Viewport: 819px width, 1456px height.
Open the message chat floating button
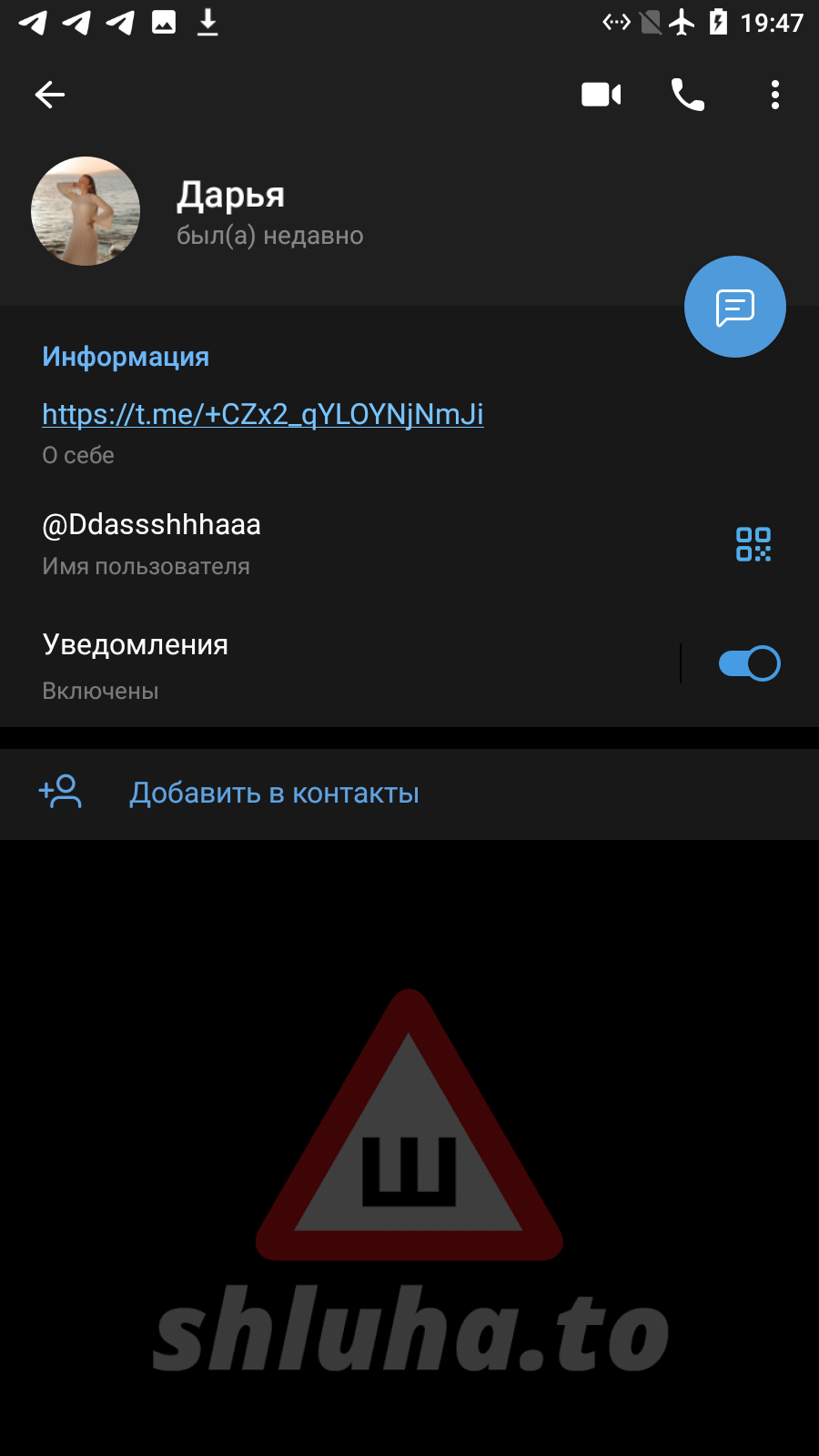(734, 307)
